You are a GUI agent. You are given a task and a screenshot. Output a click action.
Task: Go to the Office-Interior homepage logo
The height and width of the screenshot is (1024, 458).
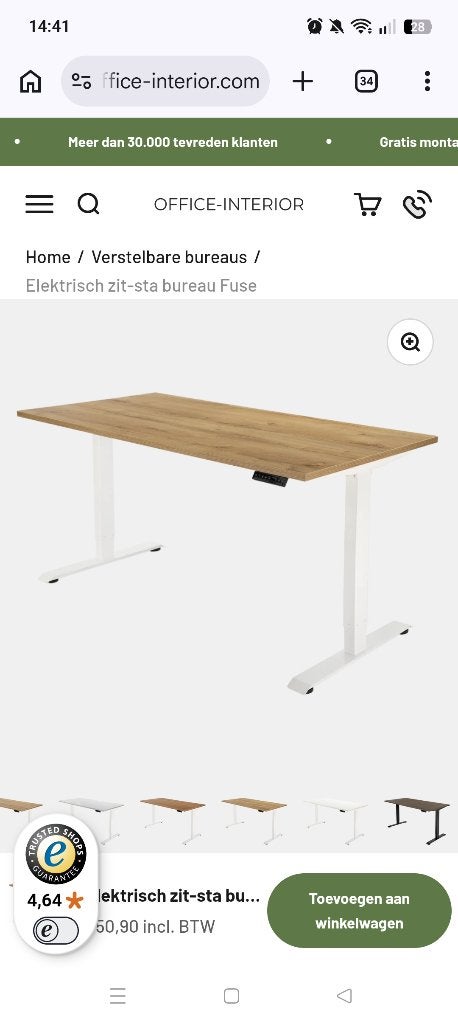point(229,204)
